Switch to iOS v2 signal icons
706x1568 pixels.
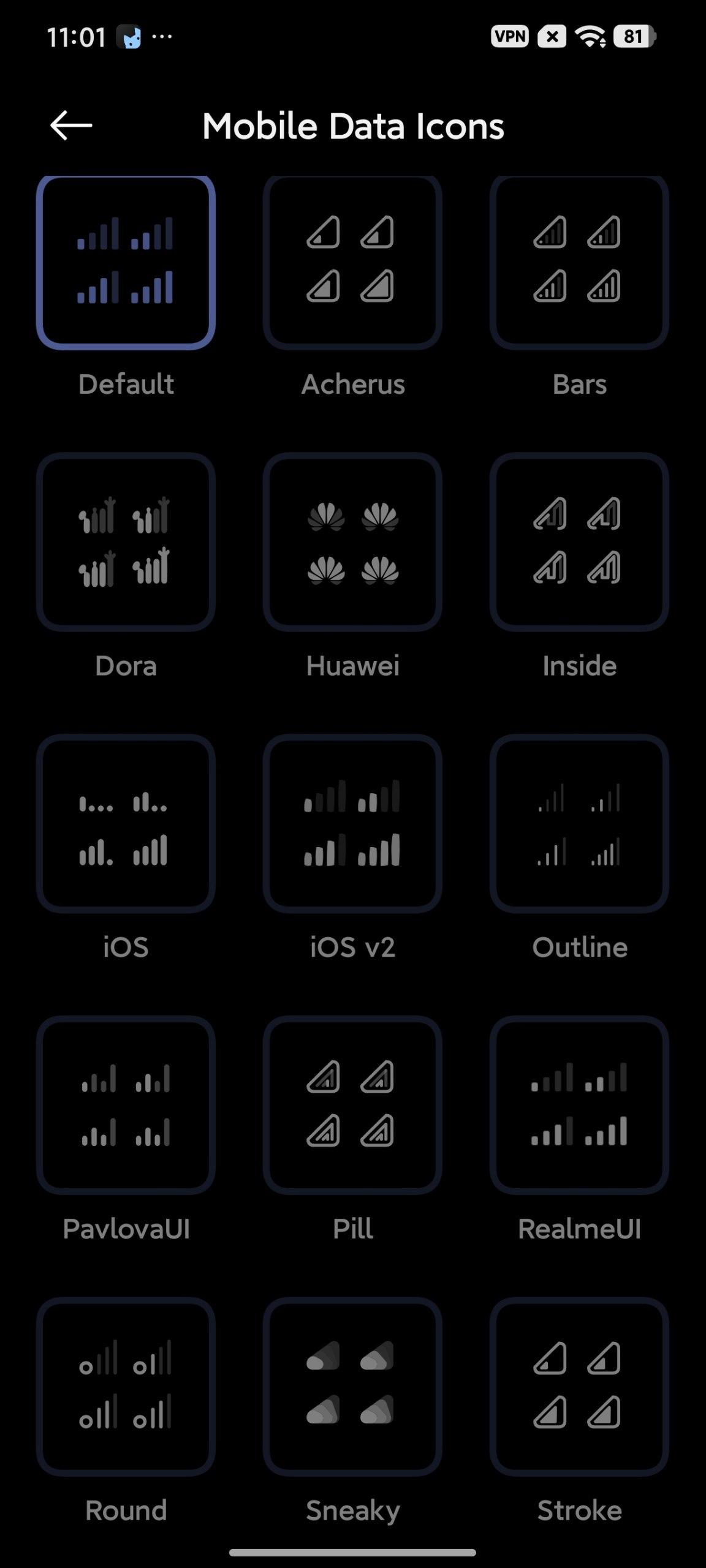pos(352,824)
